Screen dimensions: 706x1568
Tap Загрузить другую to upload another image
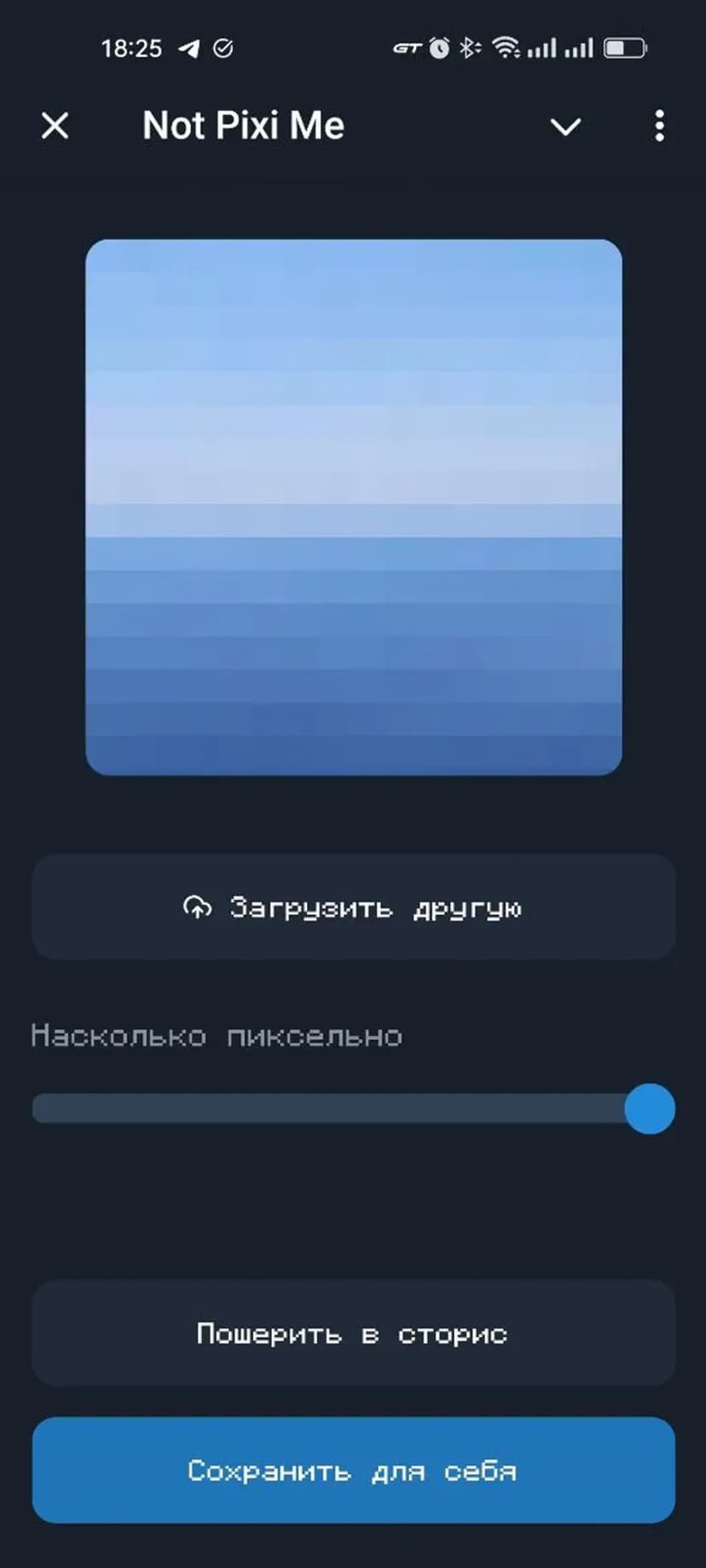(x=353, y=908)
